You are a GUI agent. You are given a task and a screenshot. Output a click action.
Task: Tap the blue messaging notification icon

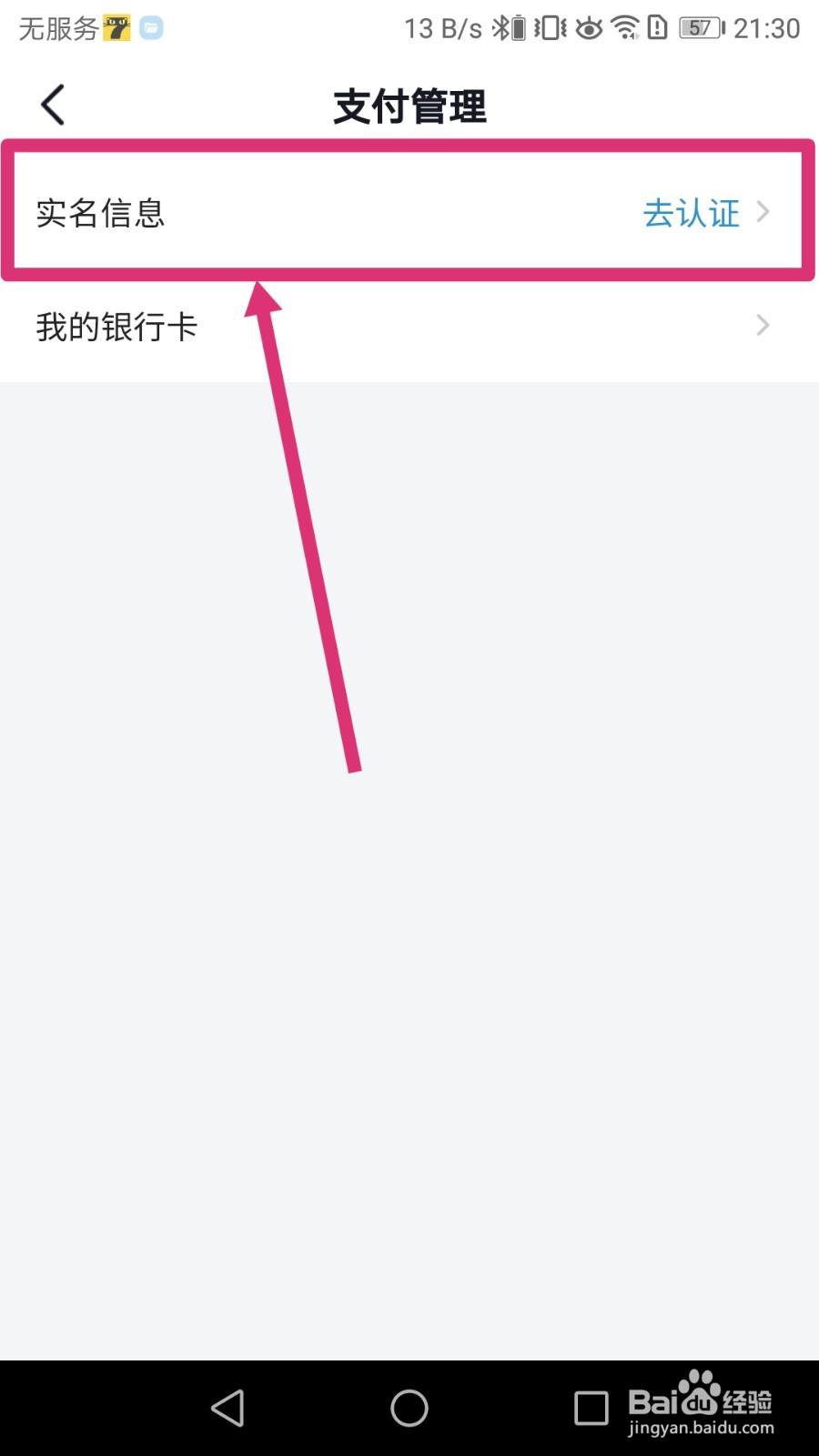tap(150, 28)
